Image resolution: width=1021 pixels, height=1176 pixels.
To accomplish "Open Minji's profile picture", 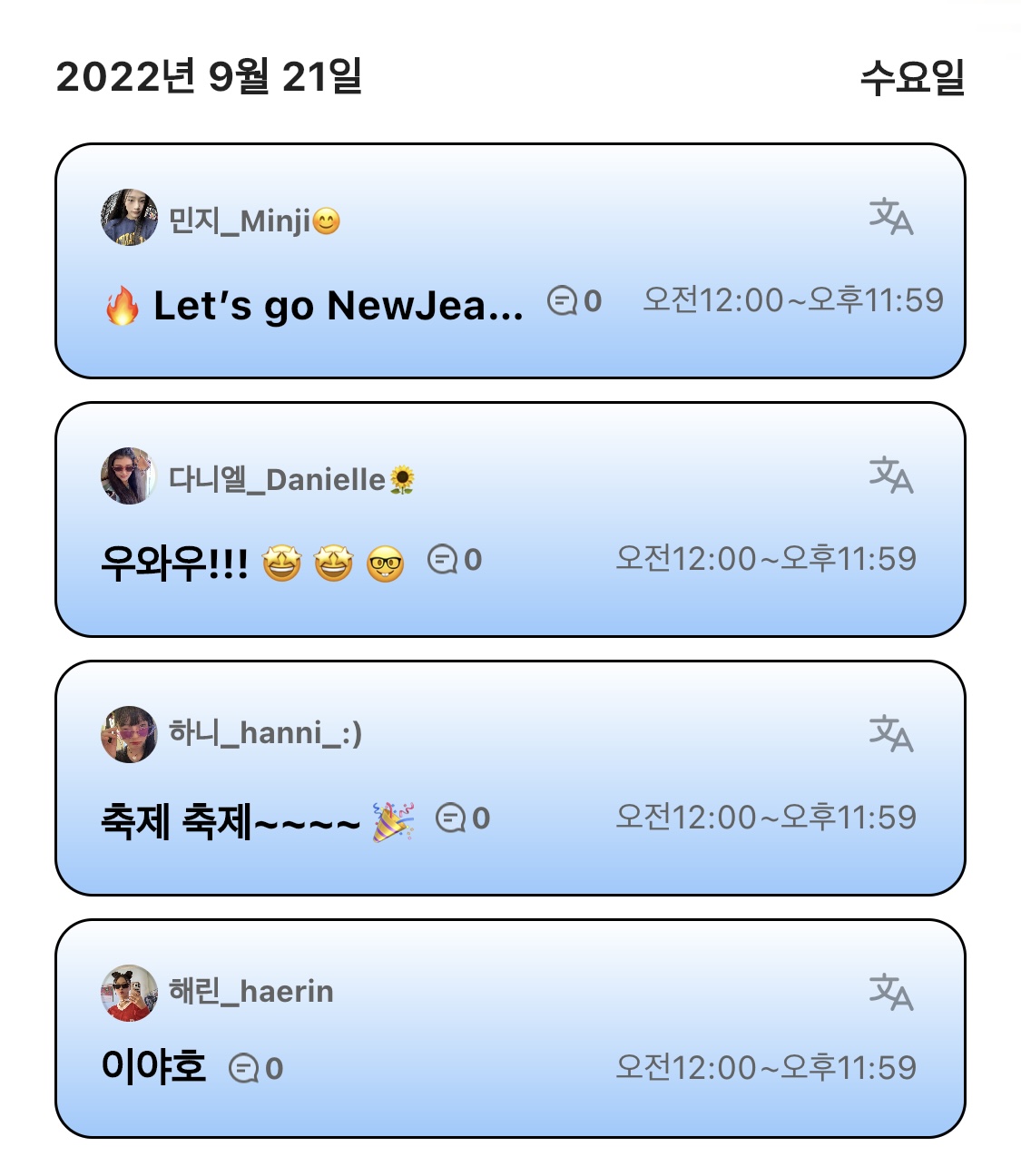I will (129, 218).
